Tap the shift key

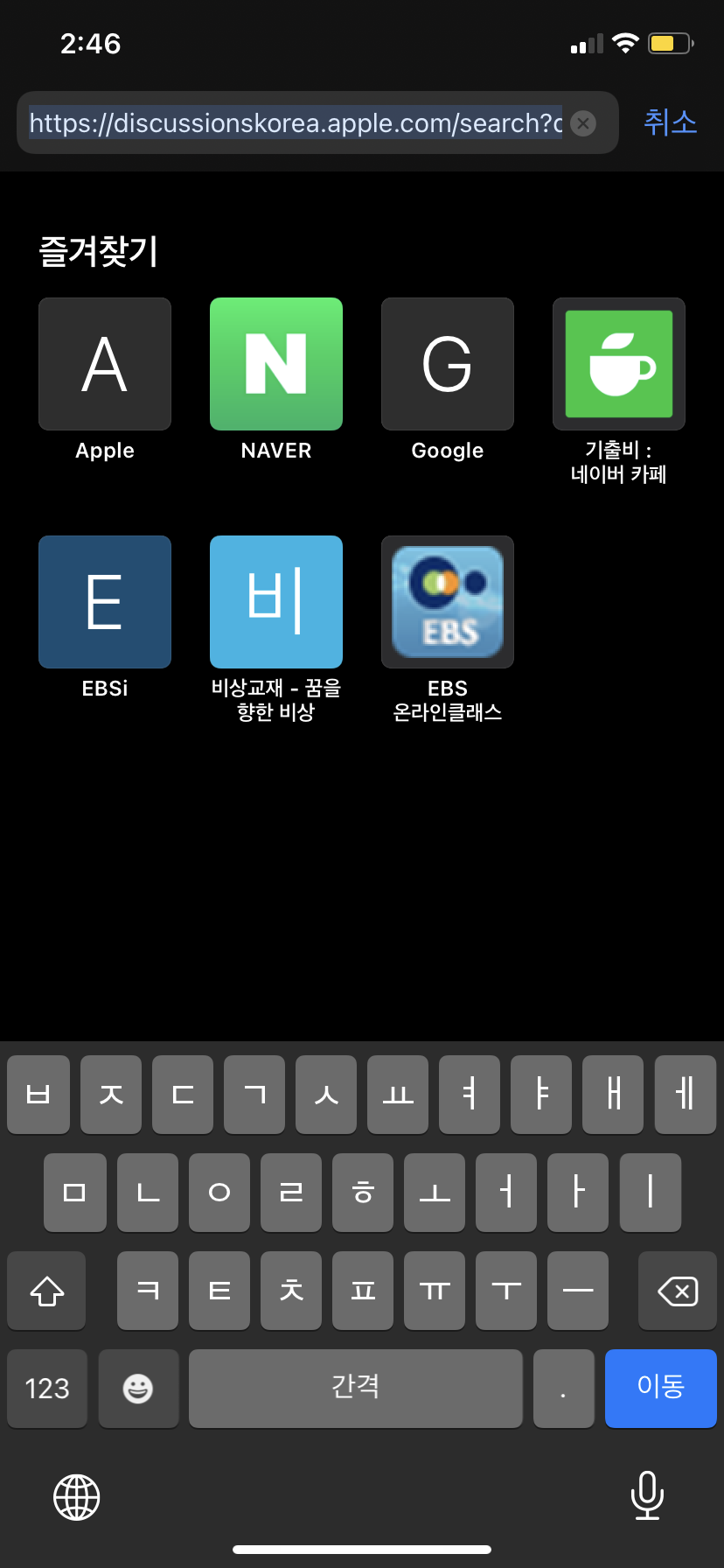pyautogui.click(x=47, y=1291)
